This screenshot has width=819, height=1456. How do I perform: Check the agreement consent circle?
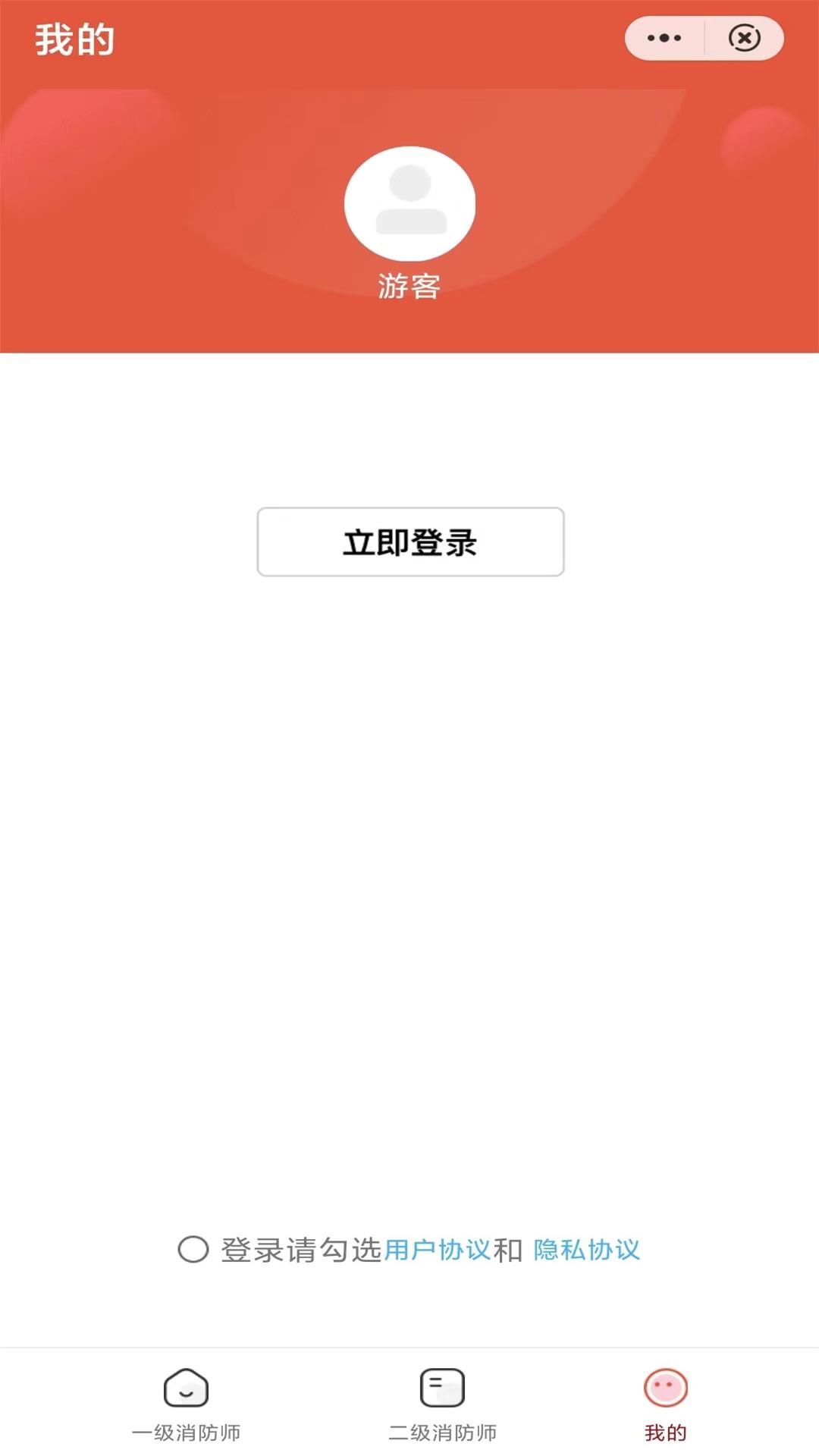193,1249
